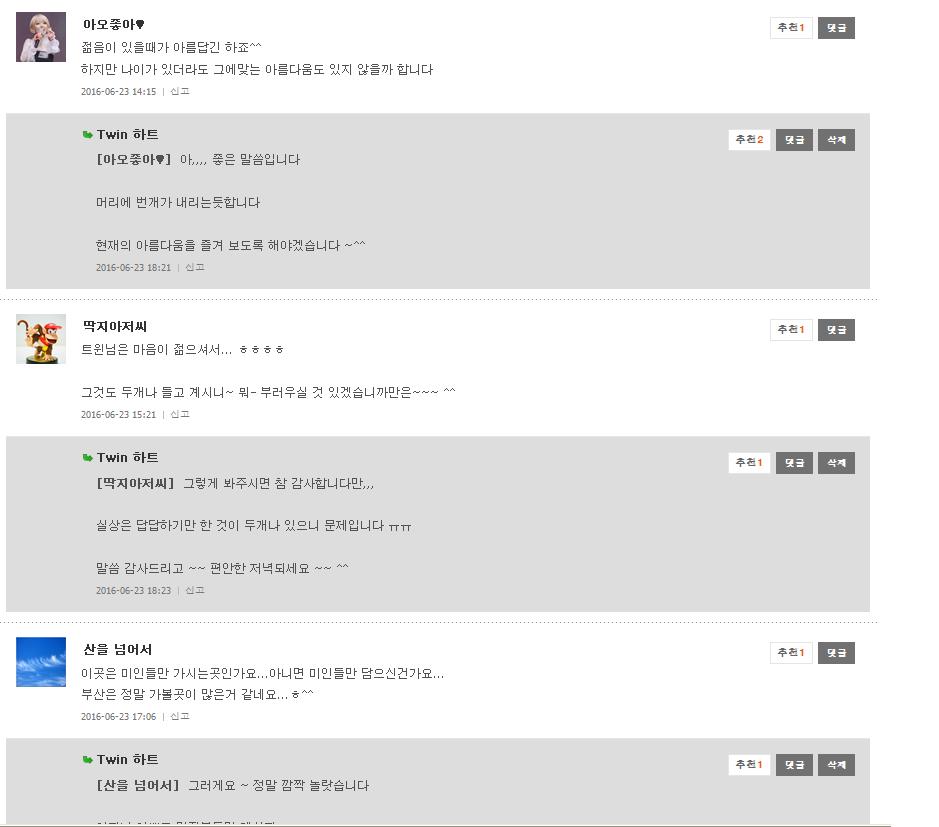Delete Twin 하트's reply to 딱지아저씨
The image size is (939, 827).
[x=836, y=463]
